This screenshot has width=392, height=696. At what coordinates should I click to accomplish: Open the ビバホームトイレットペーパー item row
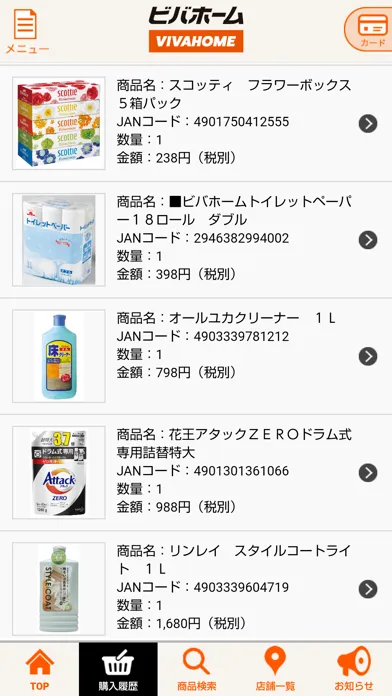coord(196,240)
